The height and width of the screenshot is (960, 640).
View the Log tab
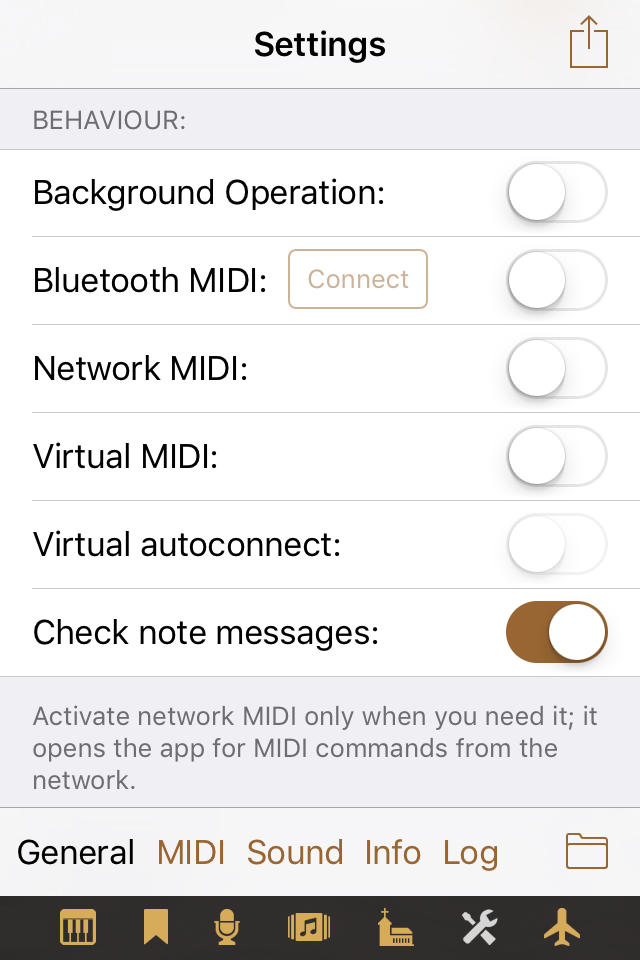click(x=470, y=852)
